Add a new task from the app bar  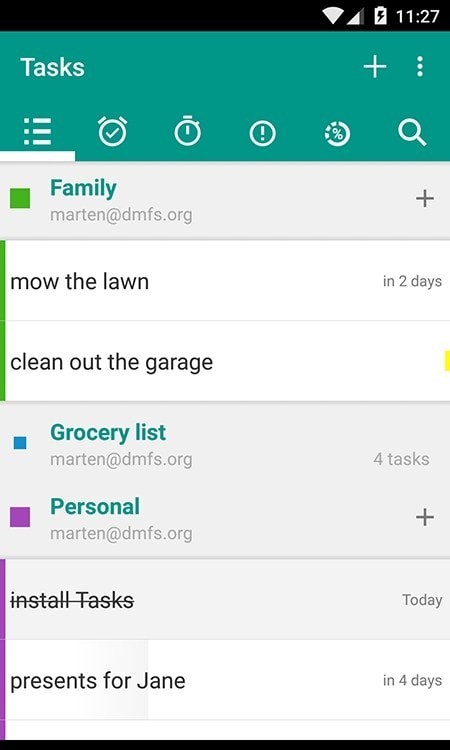coord(375,66)
